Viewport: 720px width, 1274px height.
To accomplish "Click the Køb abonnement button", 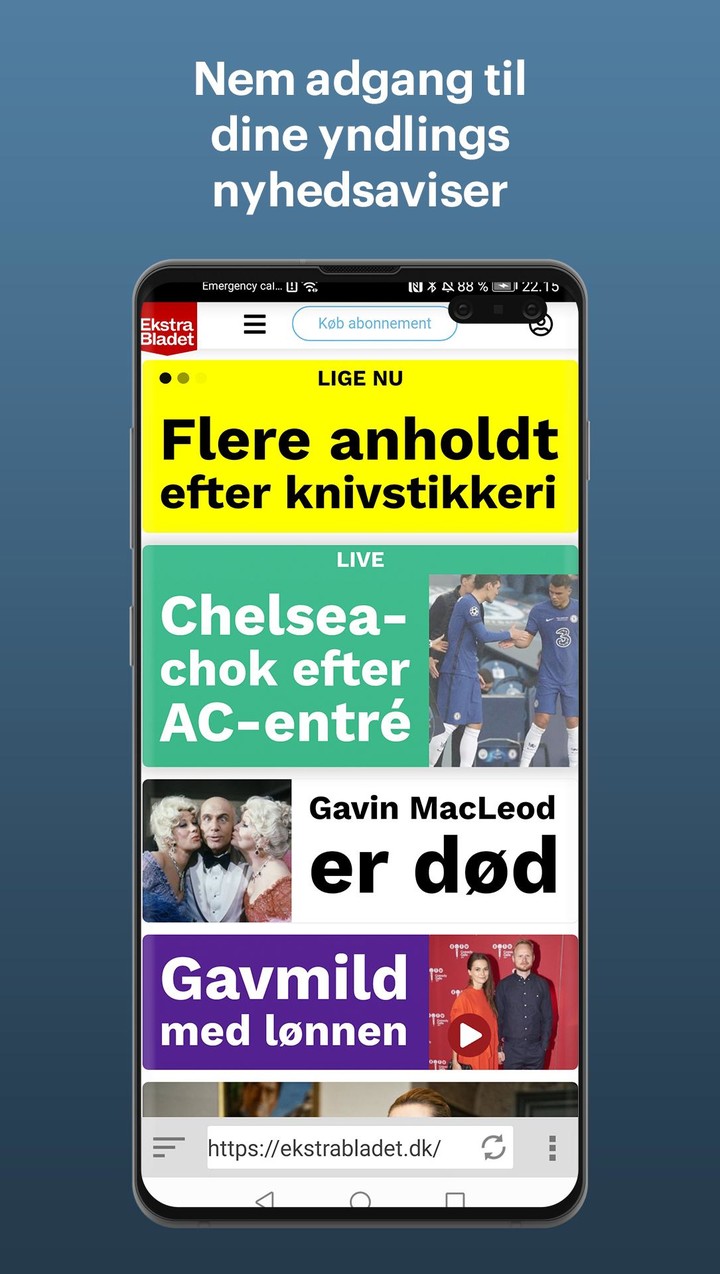I will (x=374, y=323).
